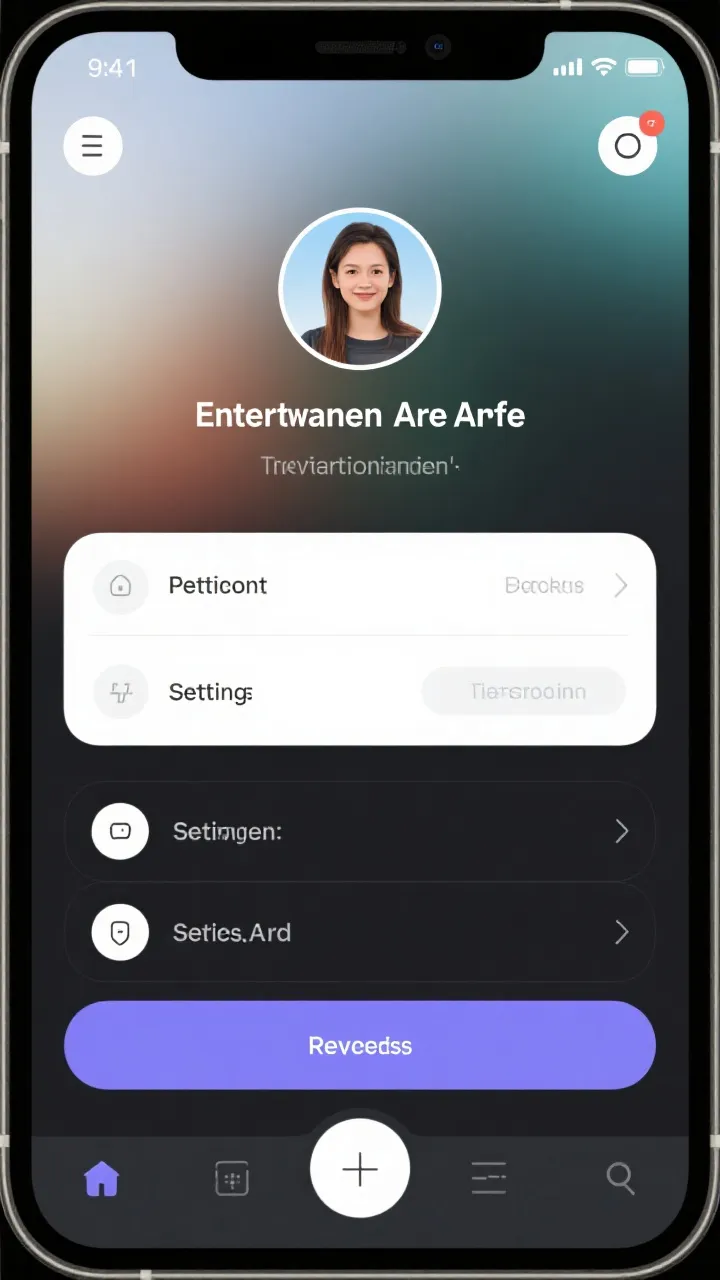This screenshot has height=1280, width=720.
Task: Open the Petticont row
Action: click(x=360, y=585)
